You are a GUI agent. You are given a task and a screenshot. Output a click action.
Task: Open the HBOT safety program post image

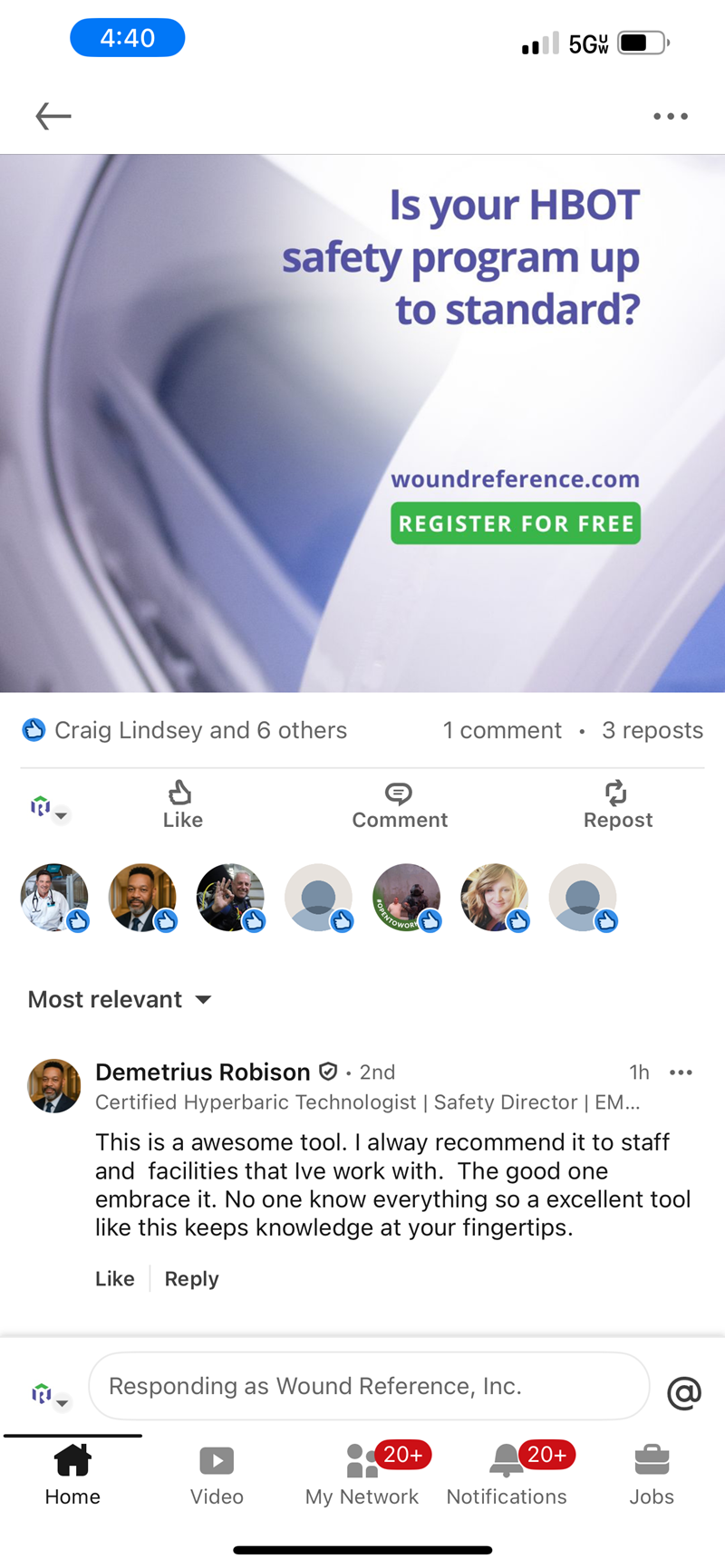(x=362, y=423)
